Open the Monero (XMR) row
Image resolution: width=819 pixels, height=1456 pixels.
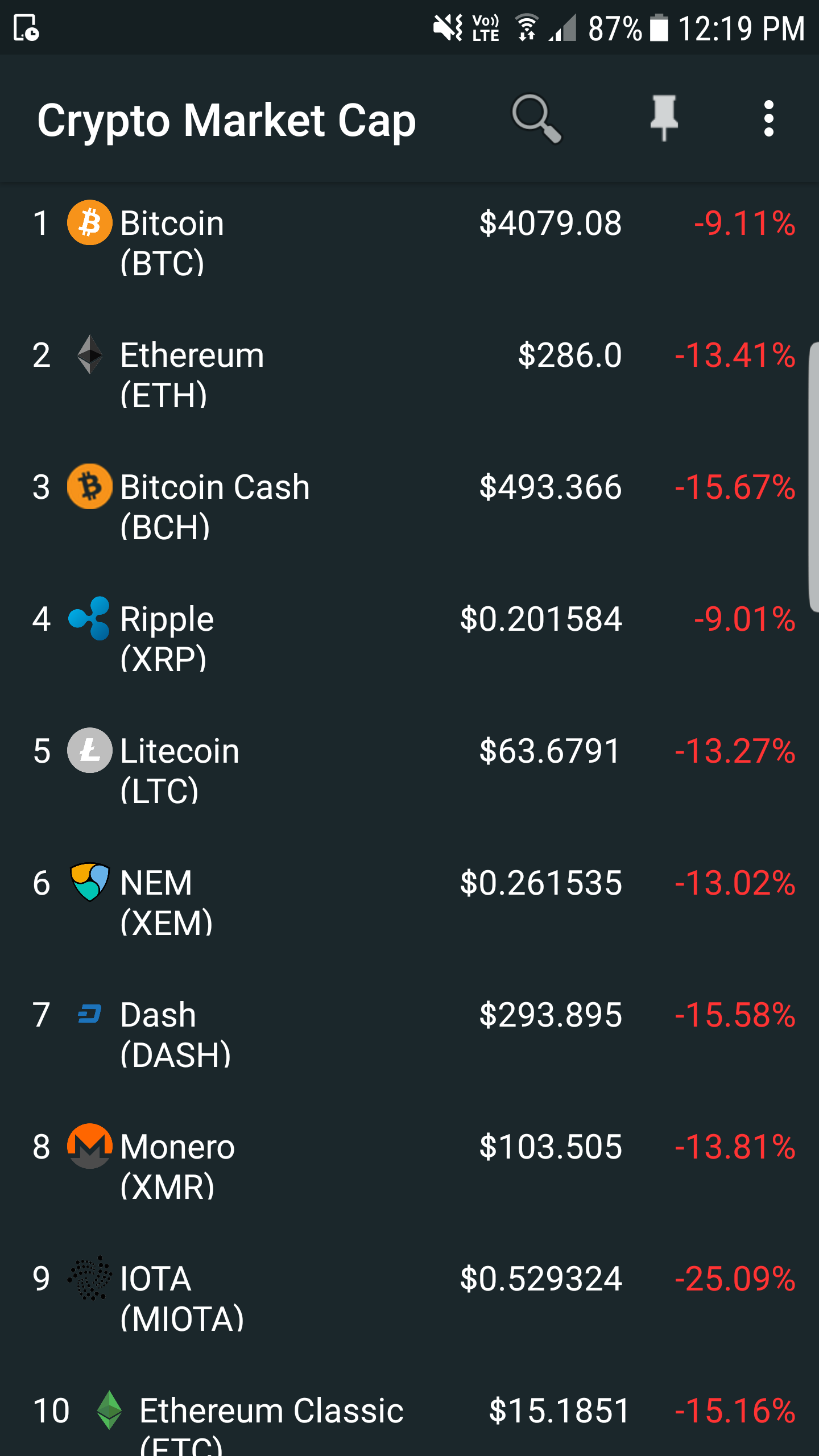[x=409, y=1167]
